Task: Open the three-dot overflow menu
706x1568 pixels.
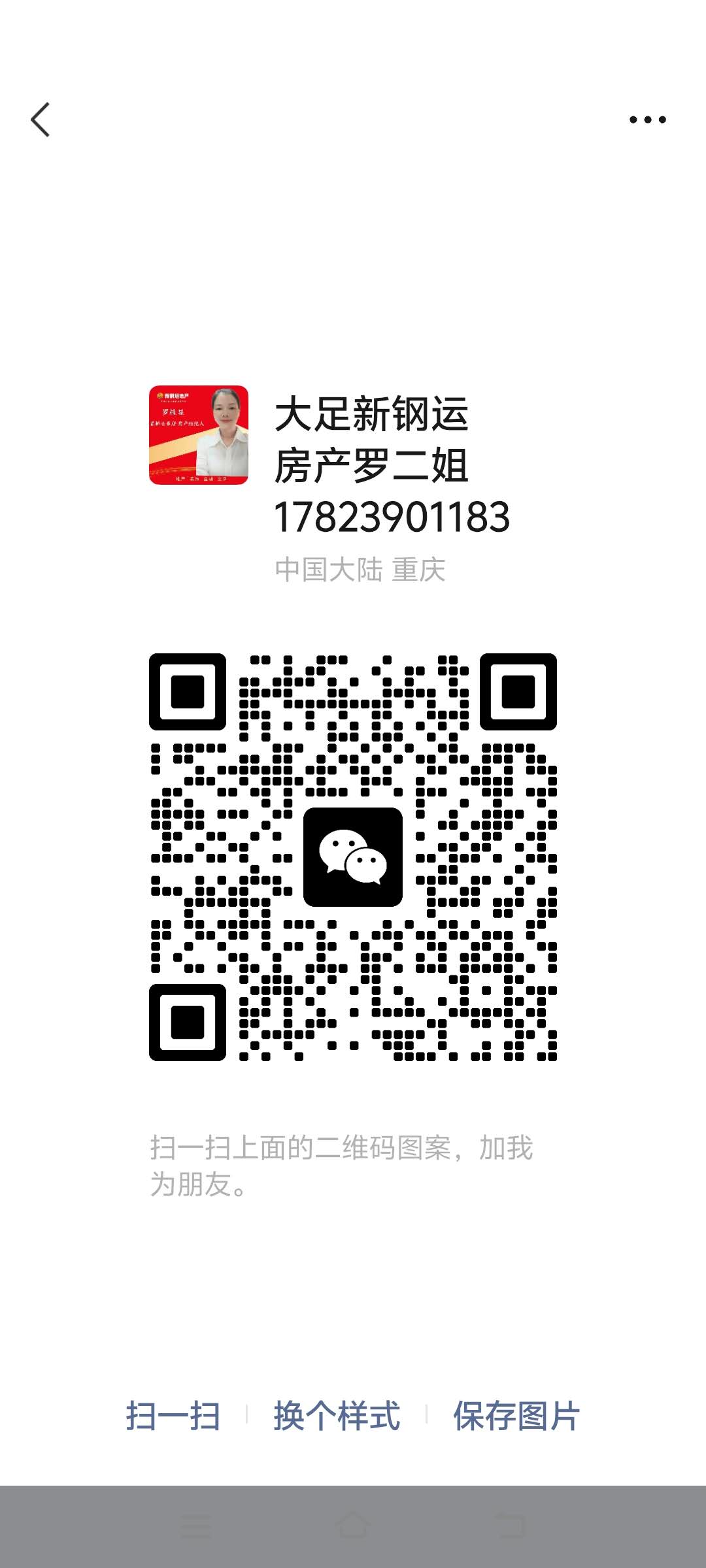Action: [x=647, y=120]
